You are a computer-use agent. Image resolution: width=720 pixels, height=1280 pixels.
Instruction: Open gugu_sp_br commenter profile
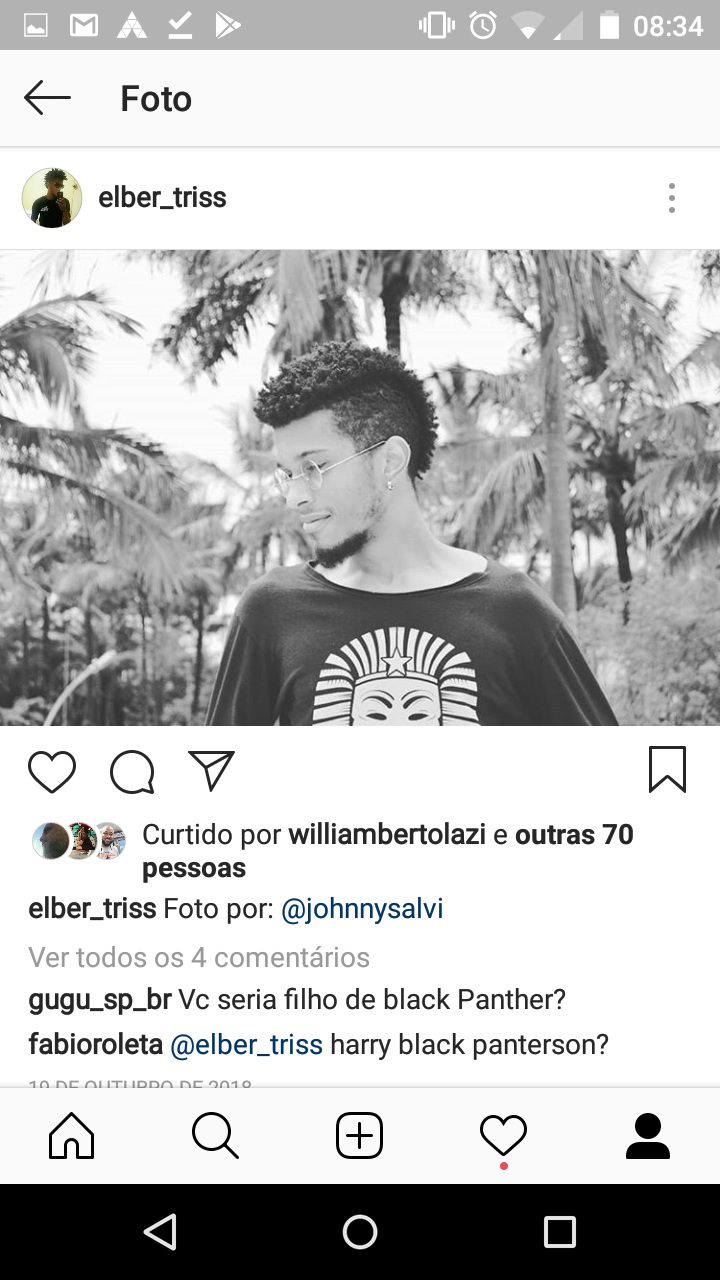100,999
